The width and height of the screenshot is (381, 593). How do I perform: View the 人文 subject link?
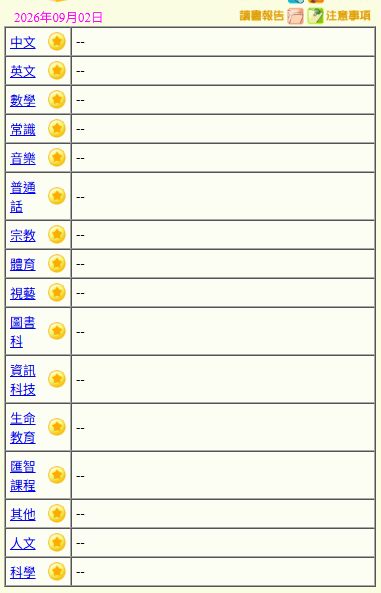[23, 543]
